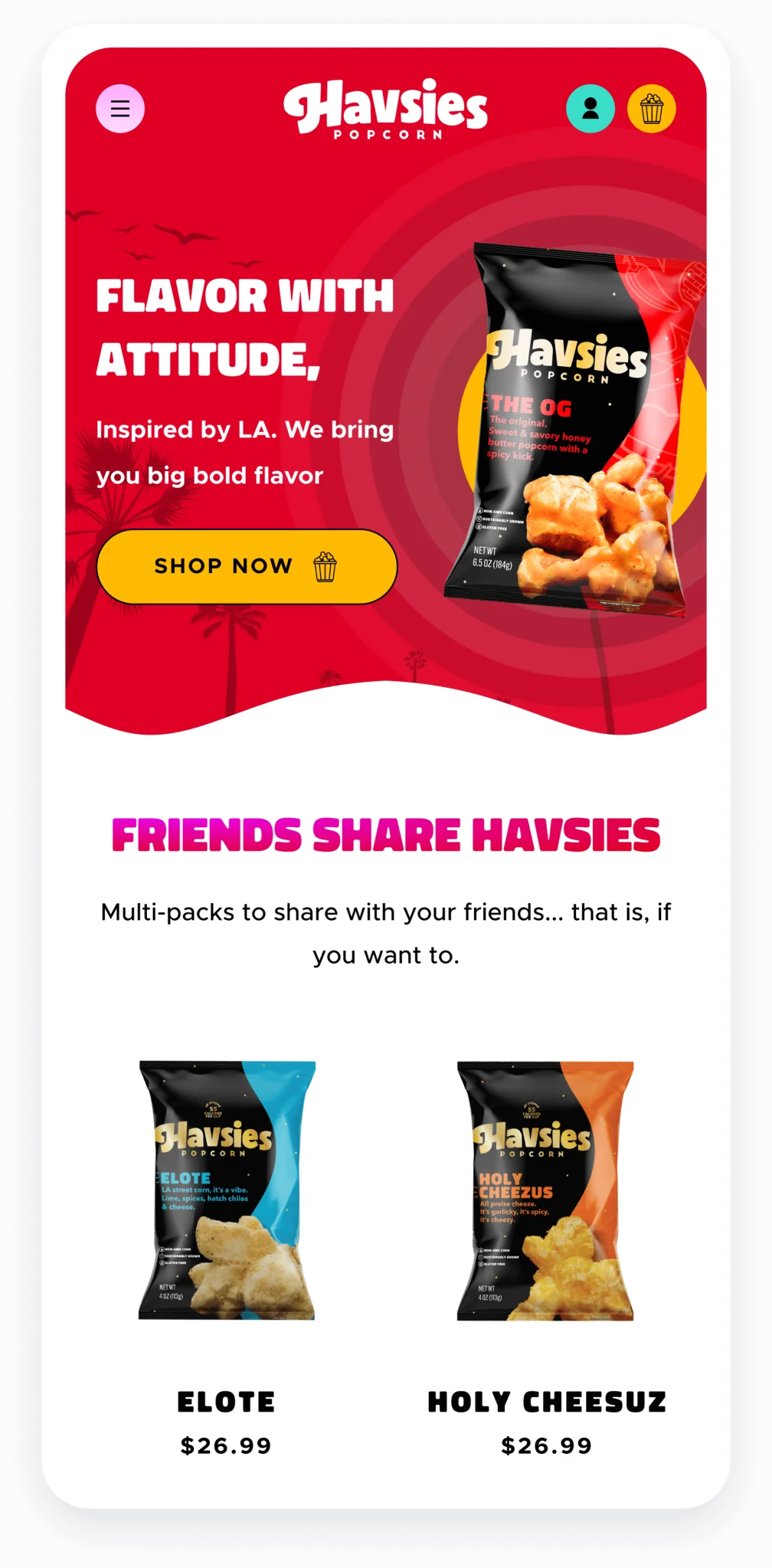The height and width of the screenshot is (1568, 772).
Task: Open the ELOTE product link
Action: [x=226, y=1400]
